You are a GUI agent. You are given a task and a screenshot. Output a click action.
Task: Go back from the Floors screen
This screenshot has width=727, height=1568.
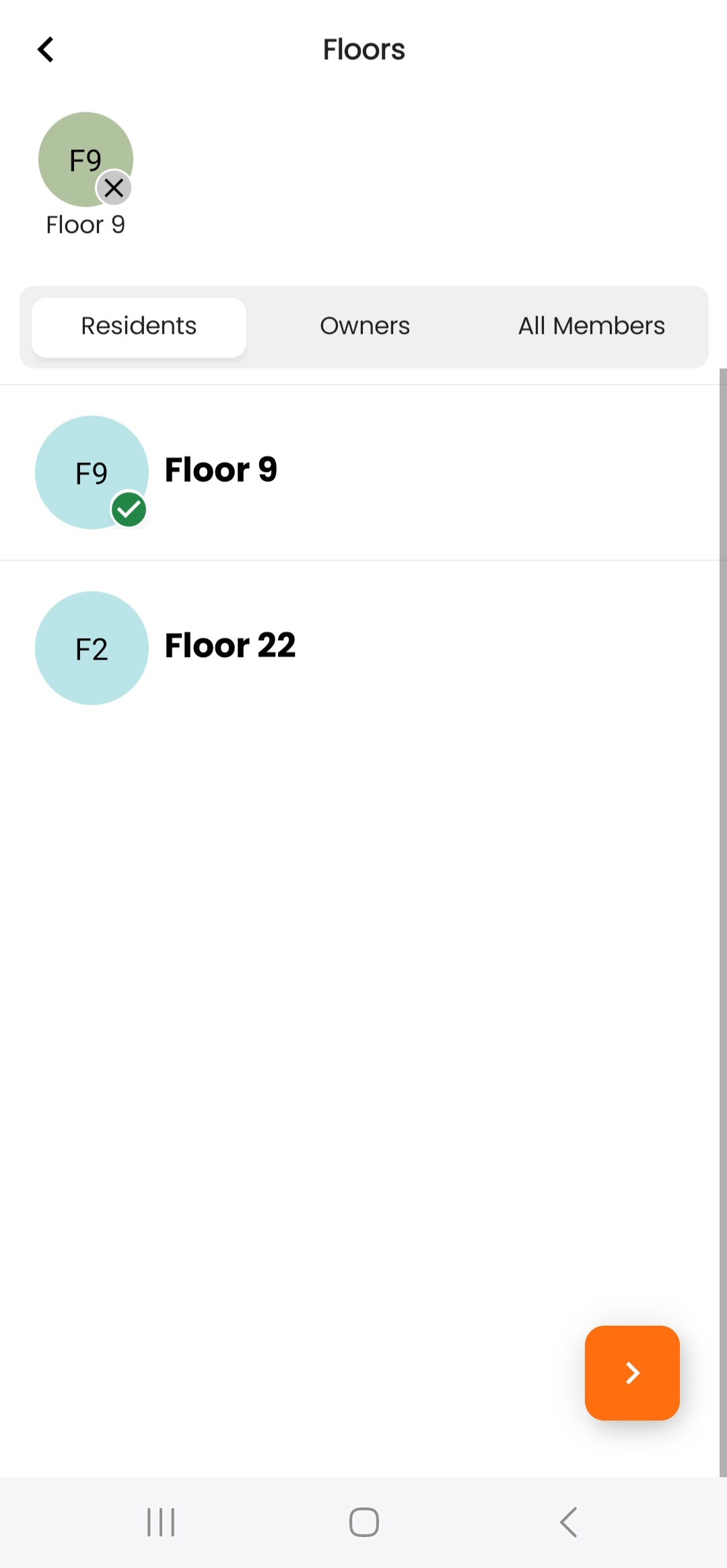[x=45, y=49]
